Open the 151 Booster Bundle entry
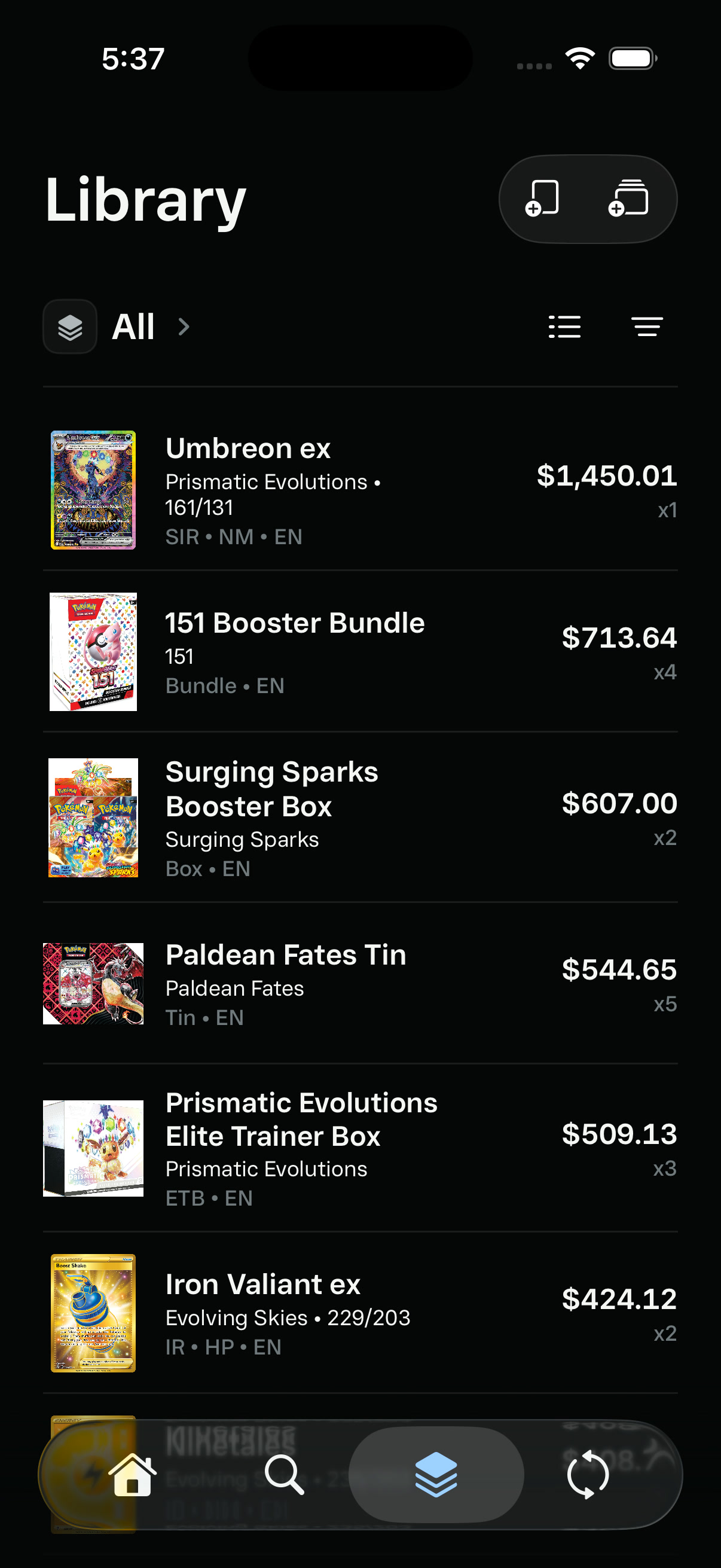Image resolution: width=721 pixels, height=1568 pixels. (x=360, y=652)
